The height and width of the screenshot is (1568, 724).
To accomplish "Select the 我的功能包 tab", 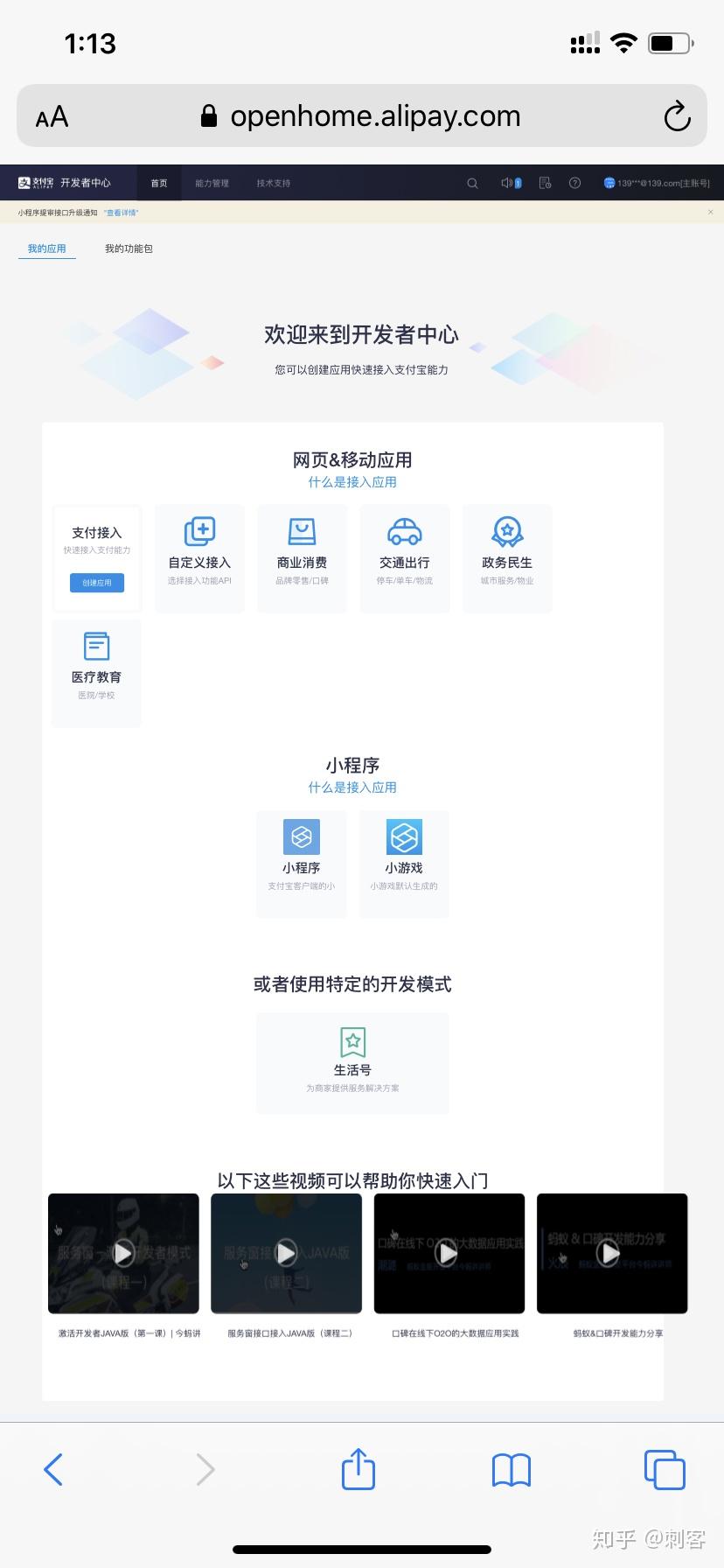I will [x=129, y=248].
